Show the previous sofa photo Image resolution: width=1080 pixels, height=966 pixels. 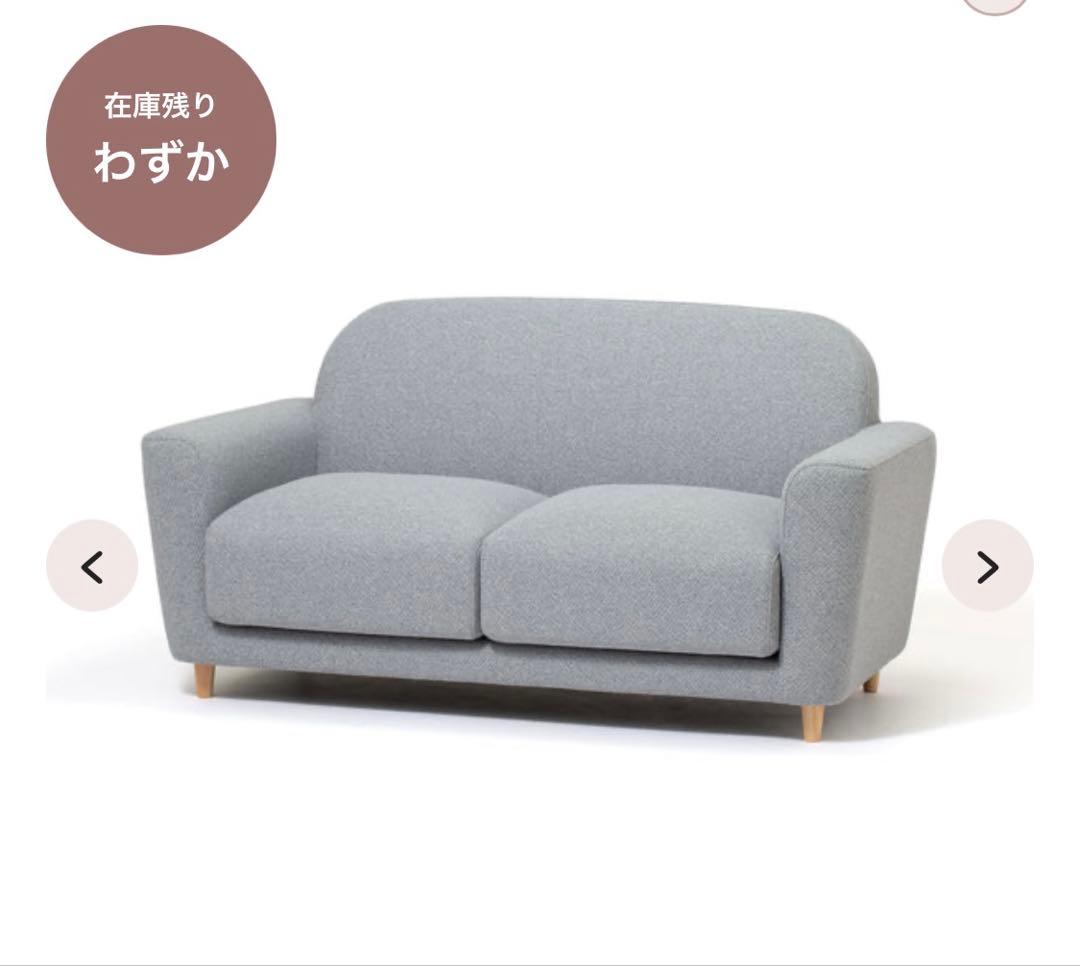92,566
